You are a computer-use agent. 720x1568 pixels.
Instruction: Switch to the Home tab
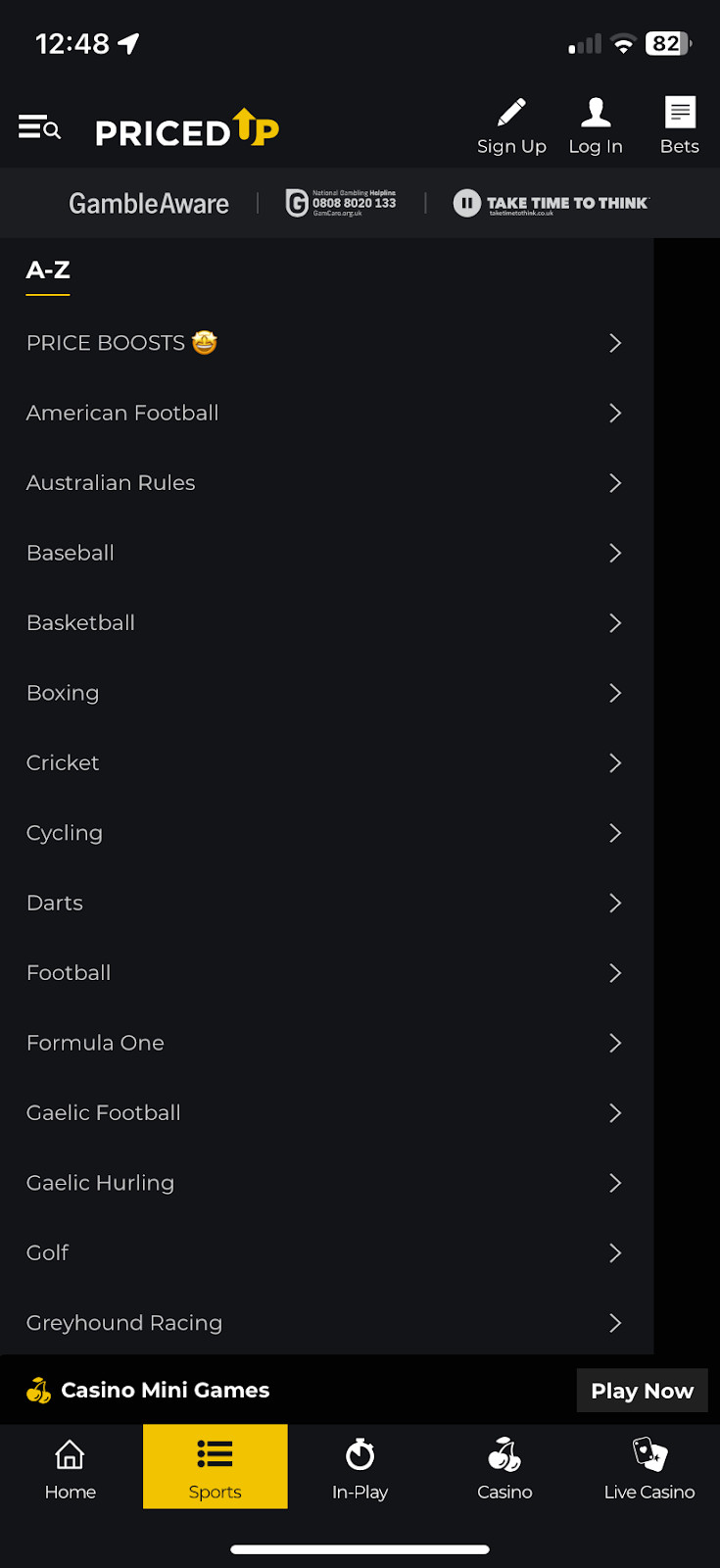click(71, 1467)
